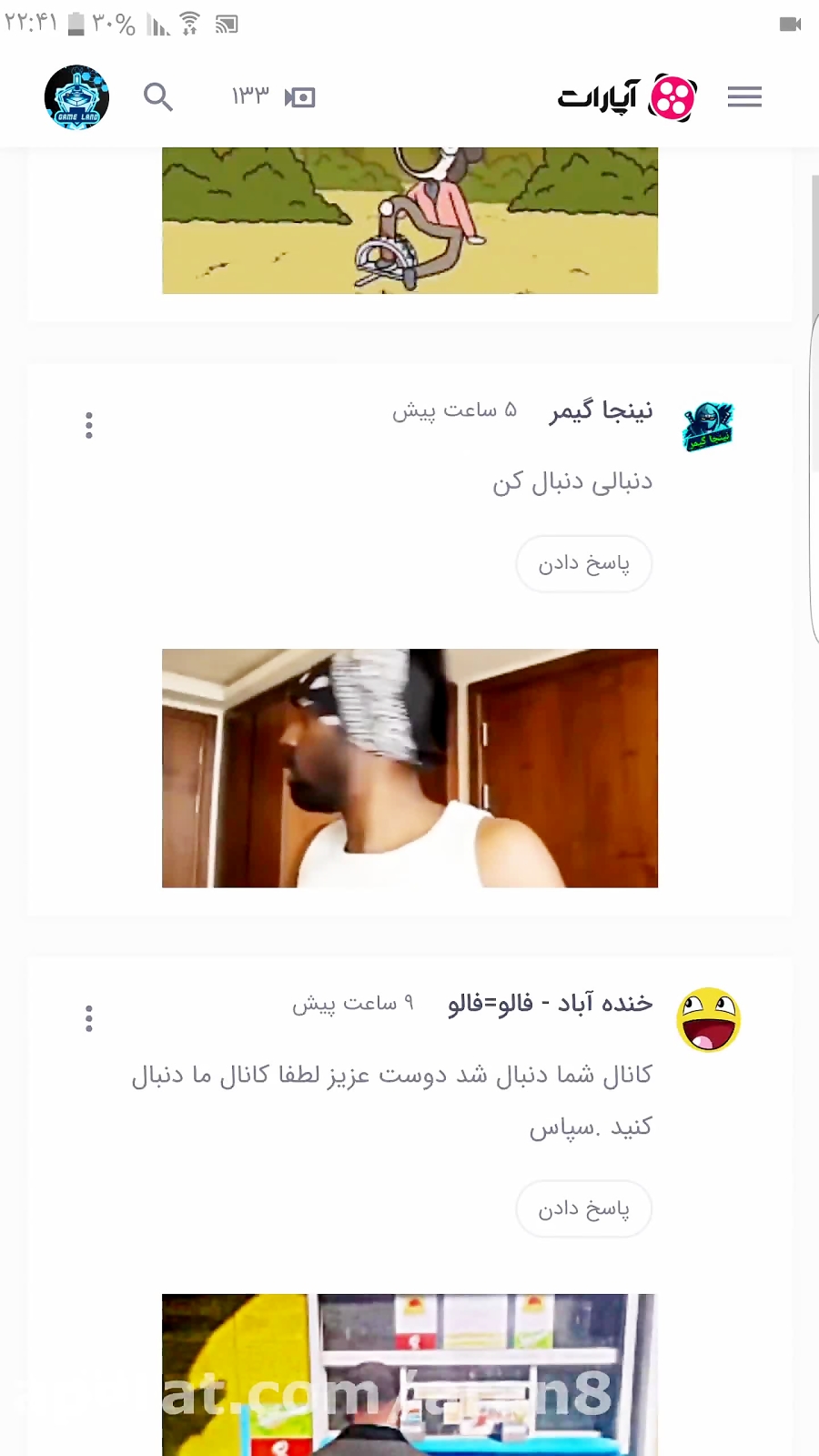The image size is (819, 1456).
Task: Visit خنده آباد - فالو=فالو channel
Action: tap(550, 1003)
